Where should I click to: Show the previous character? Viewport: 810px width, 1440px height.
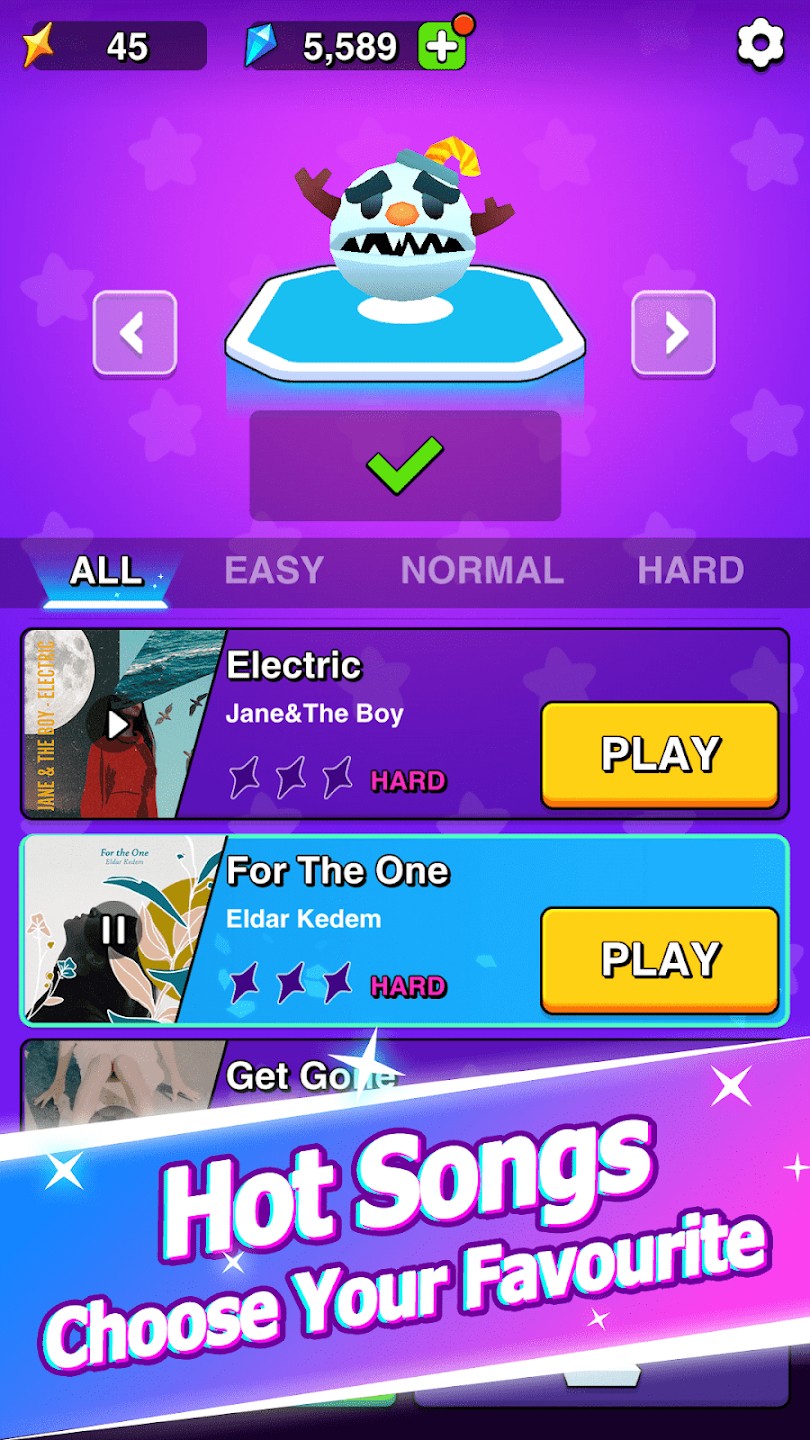coord(135,333)
